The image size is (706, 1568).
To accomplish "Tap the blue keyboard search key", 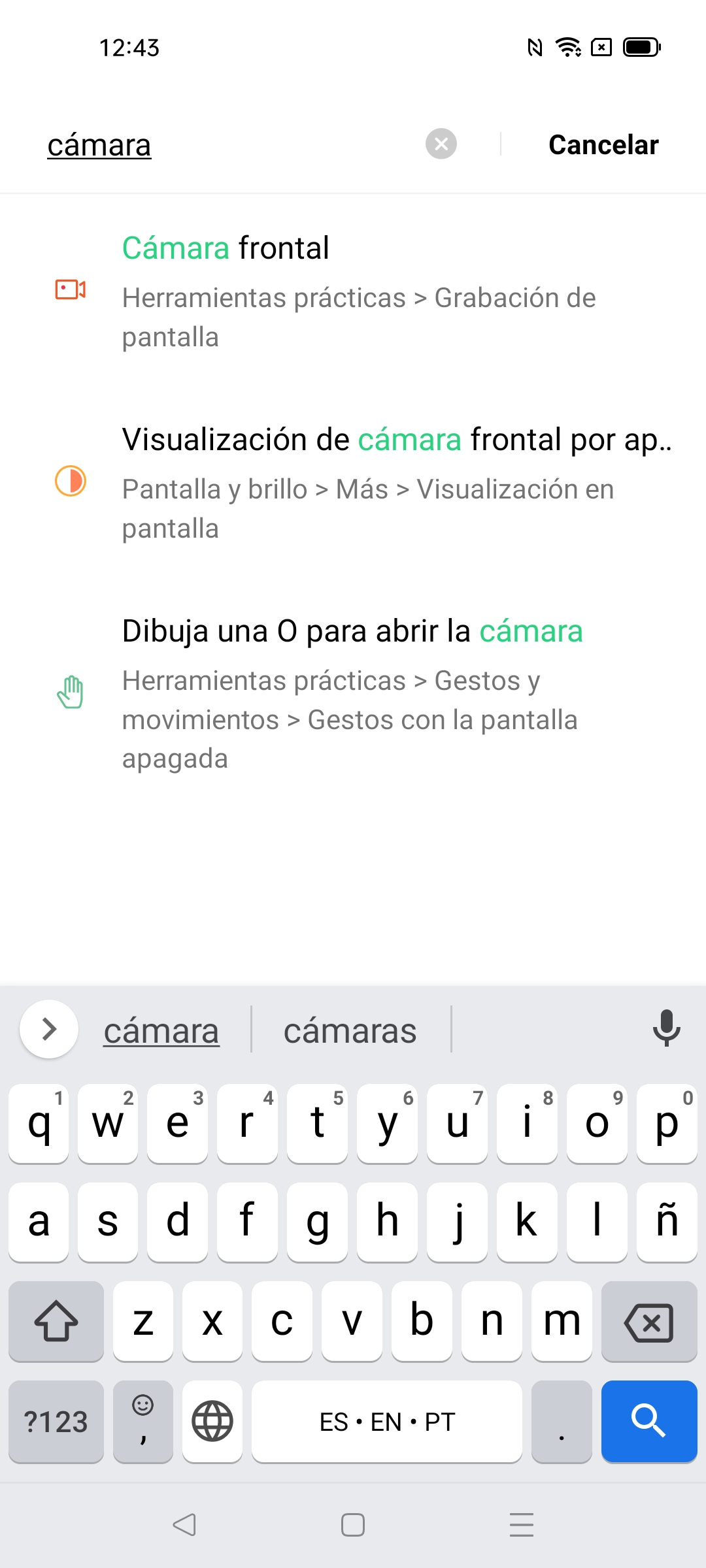I will (648, 1421).
